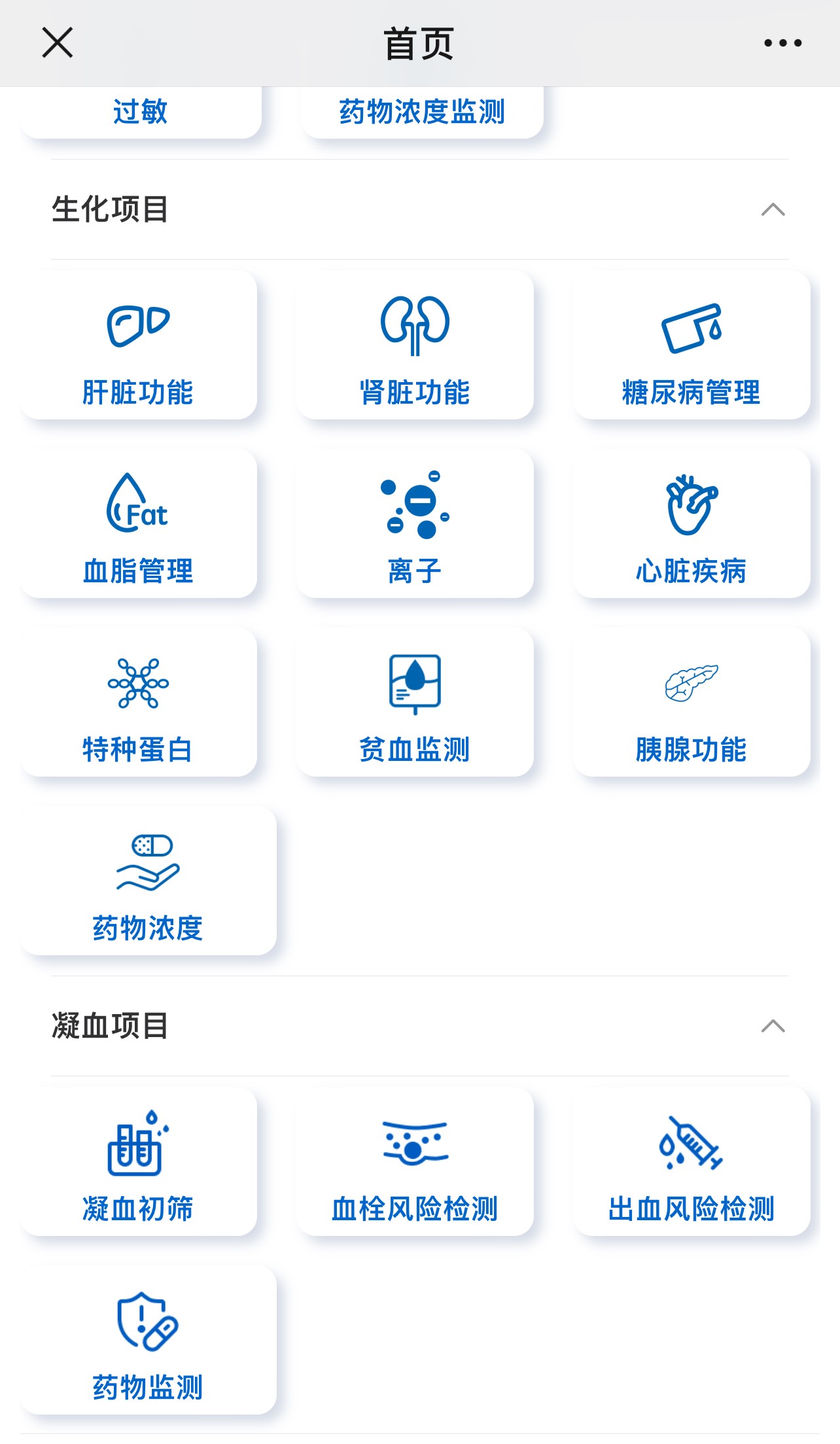
Task: Tap the 药物监测 card
Action: (x=148, y=1341)
